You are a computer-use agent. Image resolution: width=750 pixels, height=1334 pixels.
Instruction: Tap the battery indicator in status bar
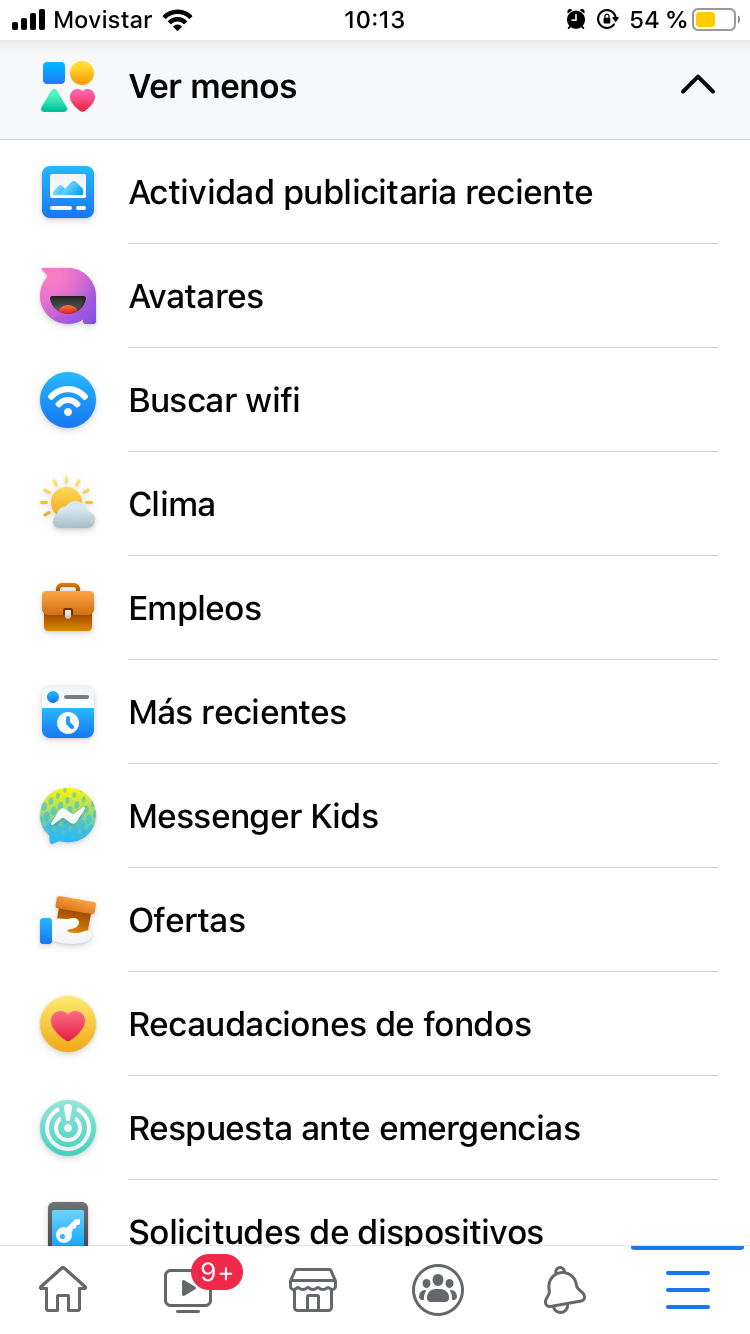pyautogui.click(x=712, y=18)
